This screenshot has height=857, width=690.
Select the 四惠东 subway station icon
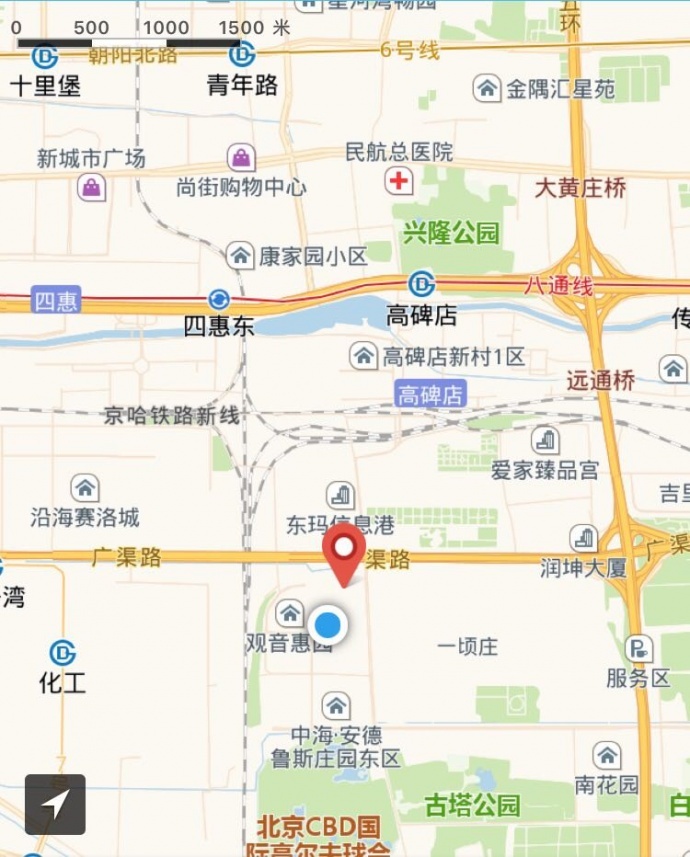pyautogui.click(x=219, y=299)
